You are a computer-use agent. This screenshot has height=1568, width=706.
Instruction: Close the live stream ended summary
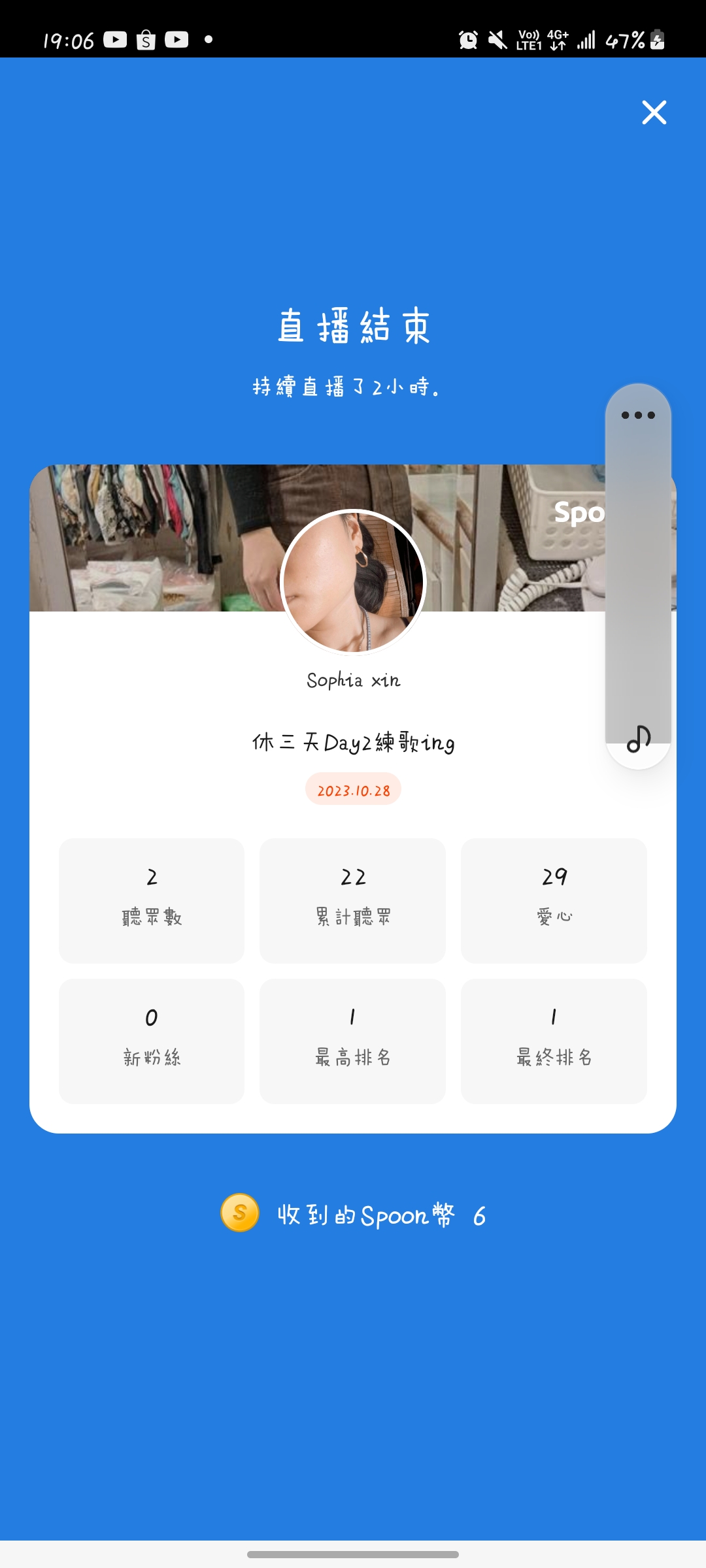point(654,112)
